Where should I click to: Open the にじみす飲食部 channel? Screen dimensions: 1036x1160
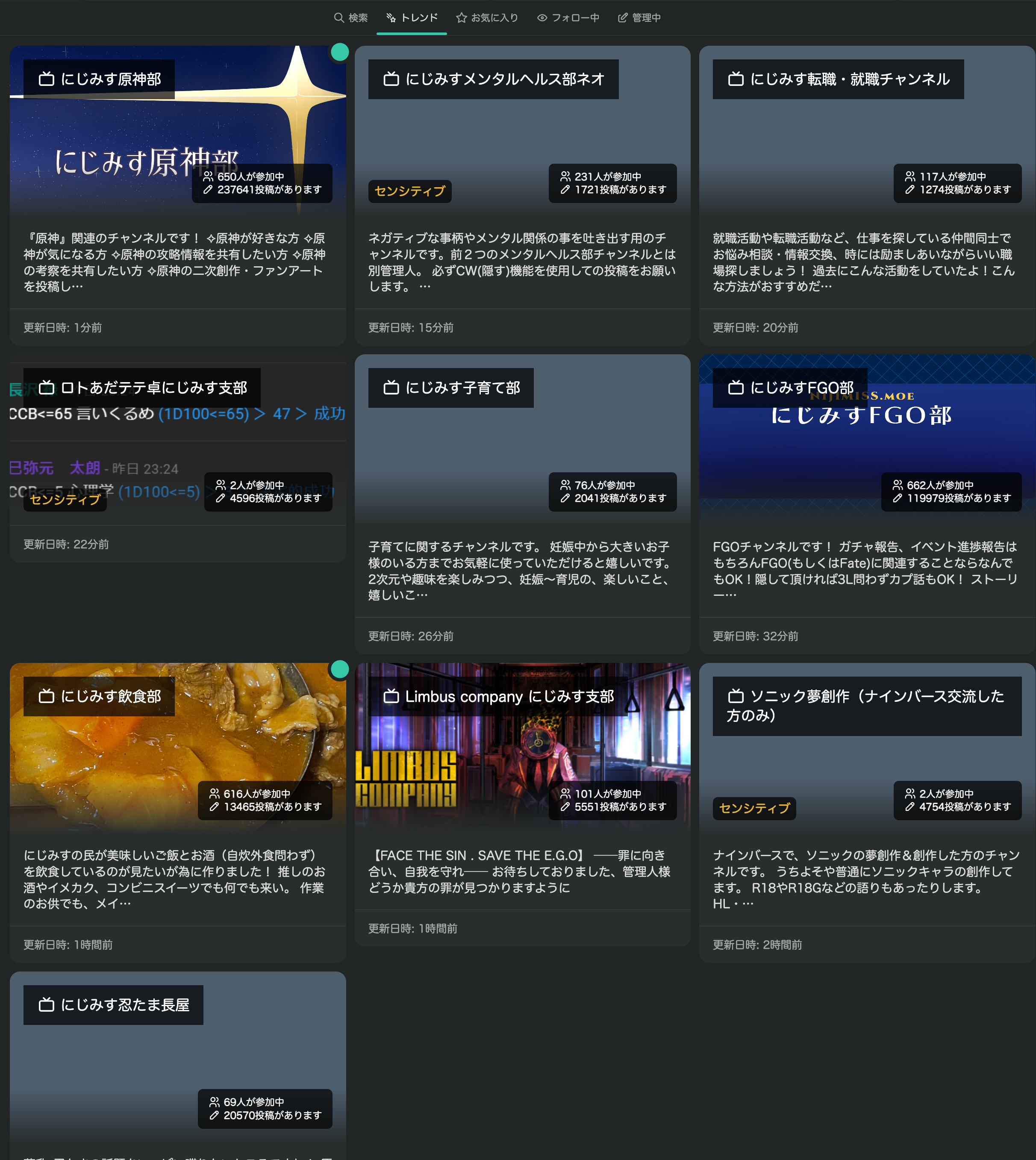pyautogui.click(x=178, y=813)
